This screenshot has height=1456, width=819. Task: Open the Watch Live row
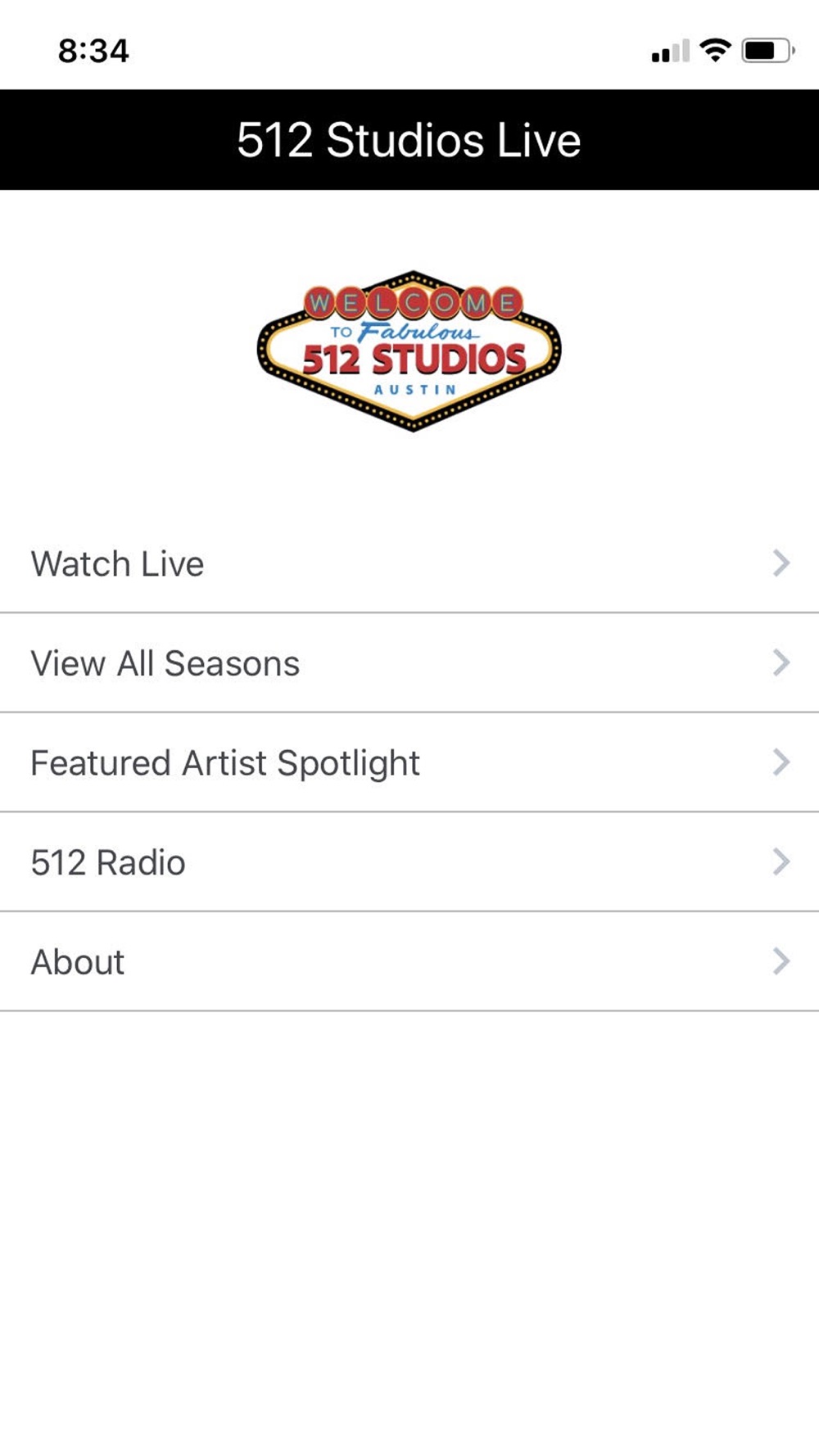(x=409, y=563)
